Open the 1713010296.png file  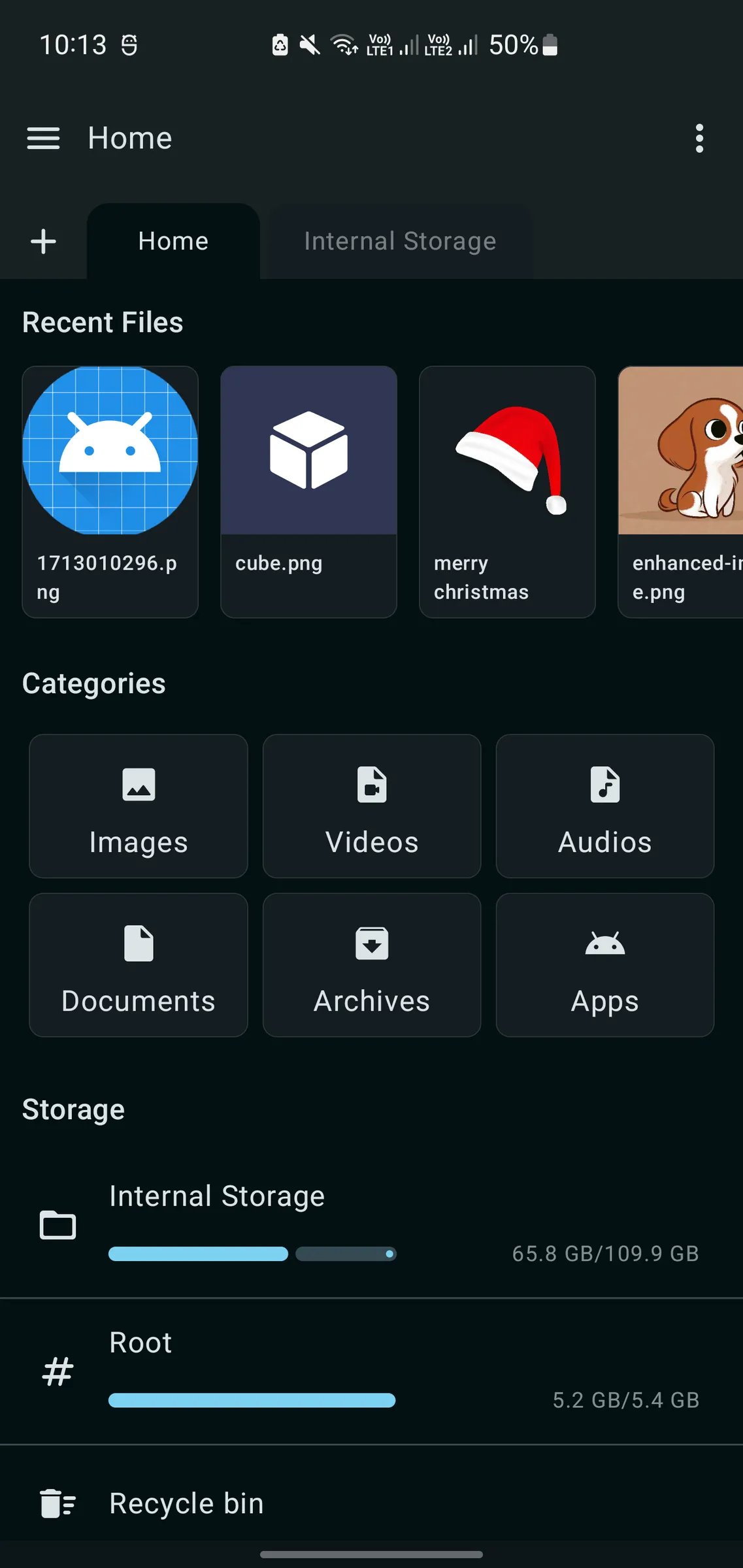pos(110,490)
